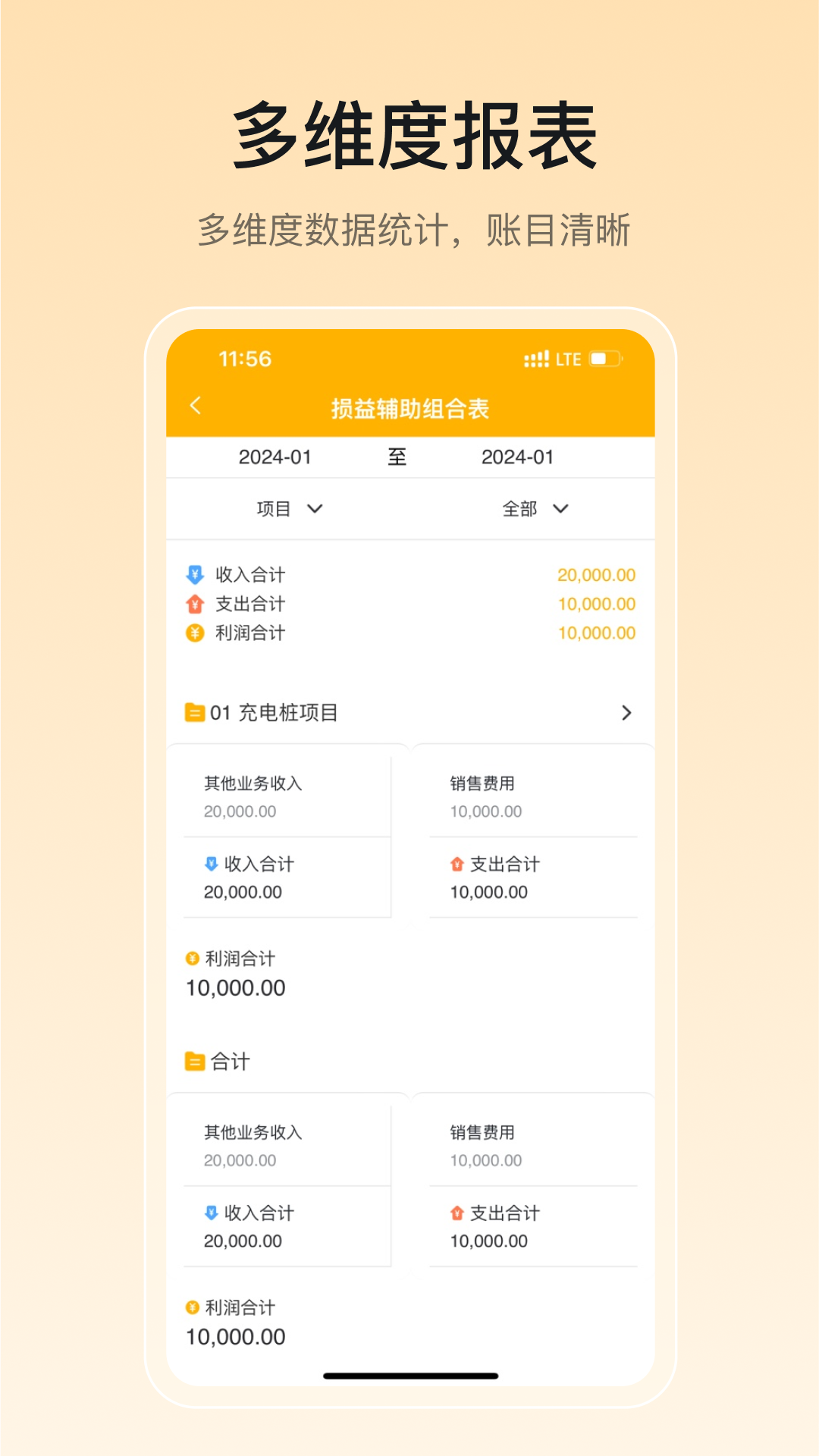The height and width of the screenshot is (1456, 819).
Task: Tap the 至 label between dates
Action: pyautogui.click(x=398, y=457)
